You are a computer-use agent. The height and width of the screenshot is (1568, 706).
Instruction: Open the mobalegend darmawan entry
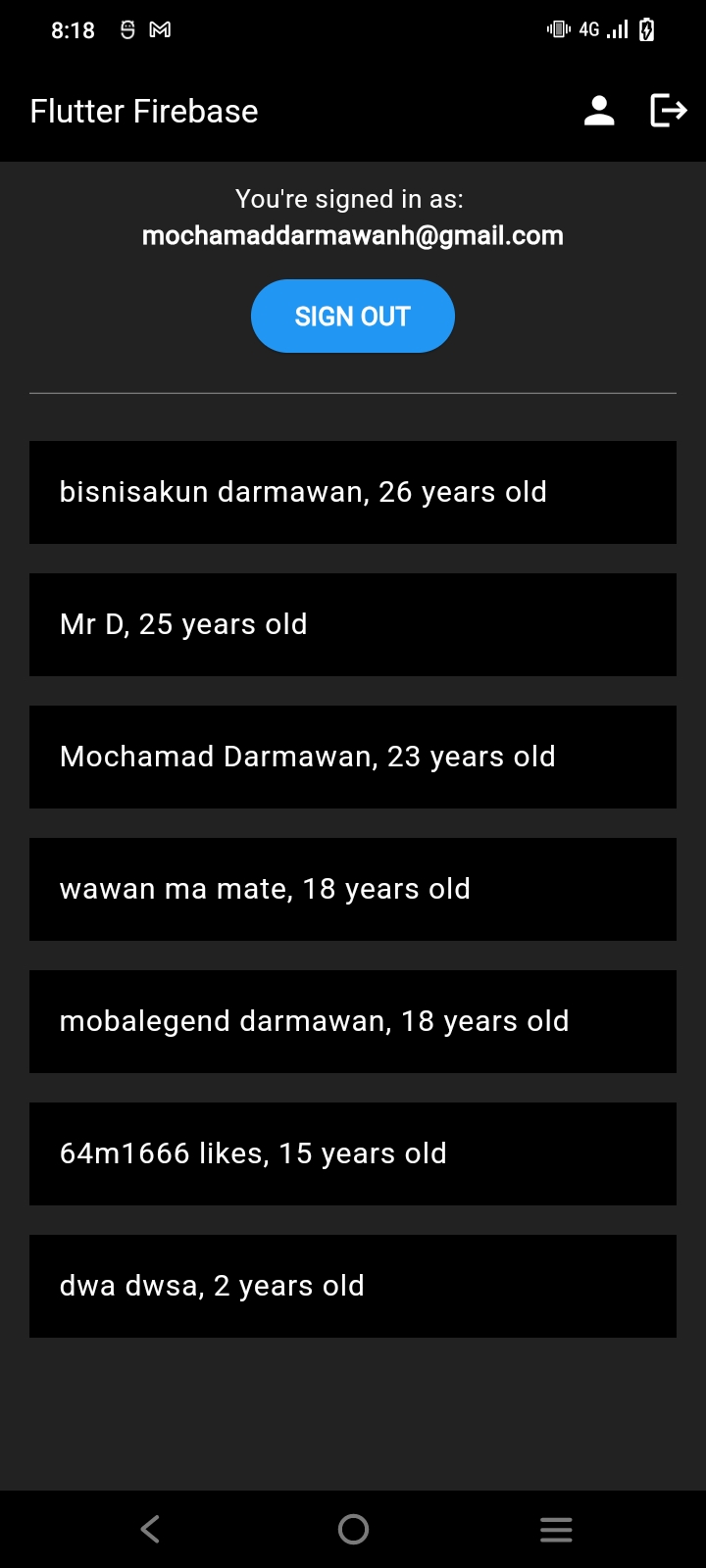tap(353, 1021)
